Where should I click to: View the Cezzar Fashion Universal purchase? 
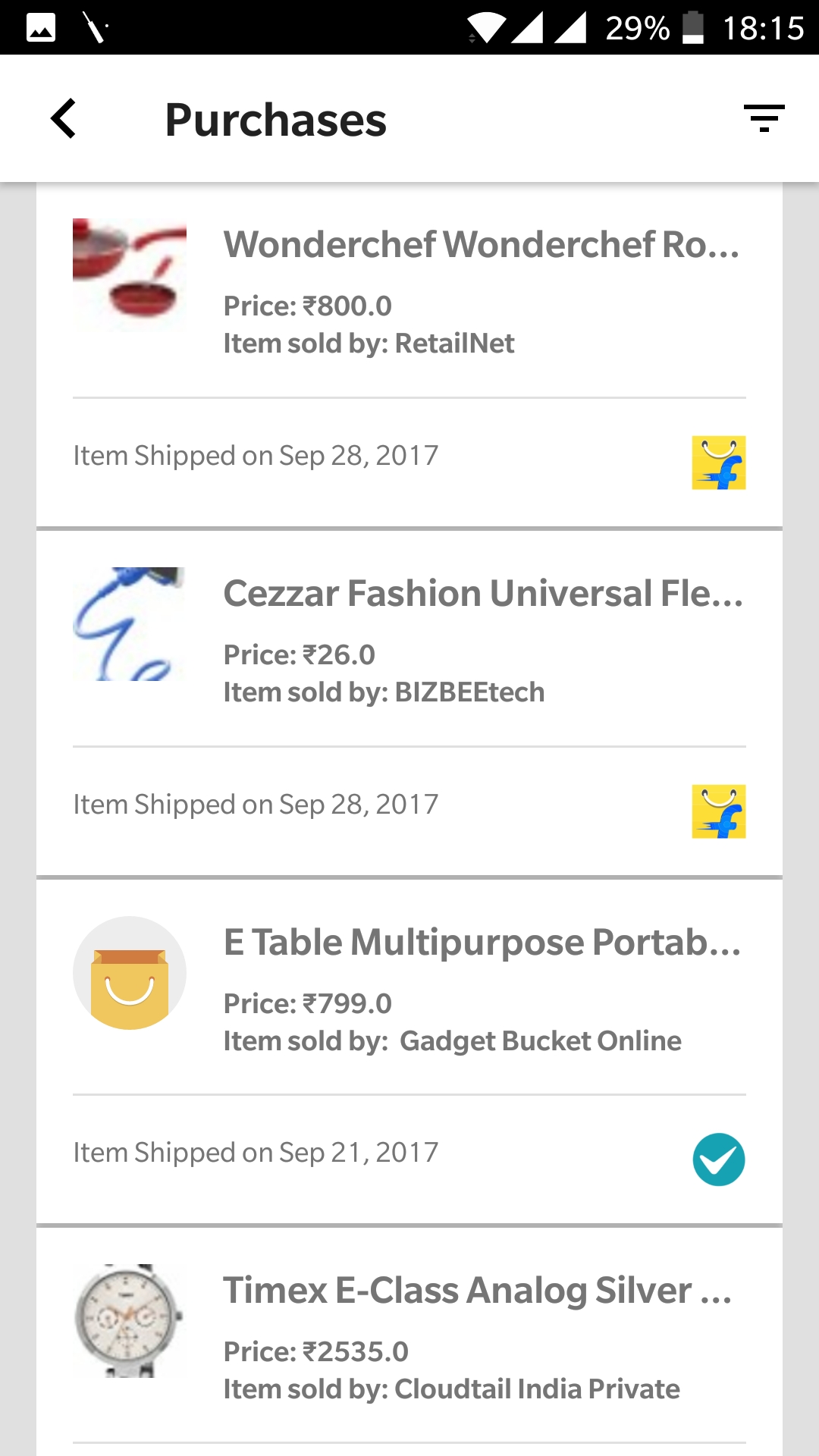pyautogui.click(x=409, y=704)
